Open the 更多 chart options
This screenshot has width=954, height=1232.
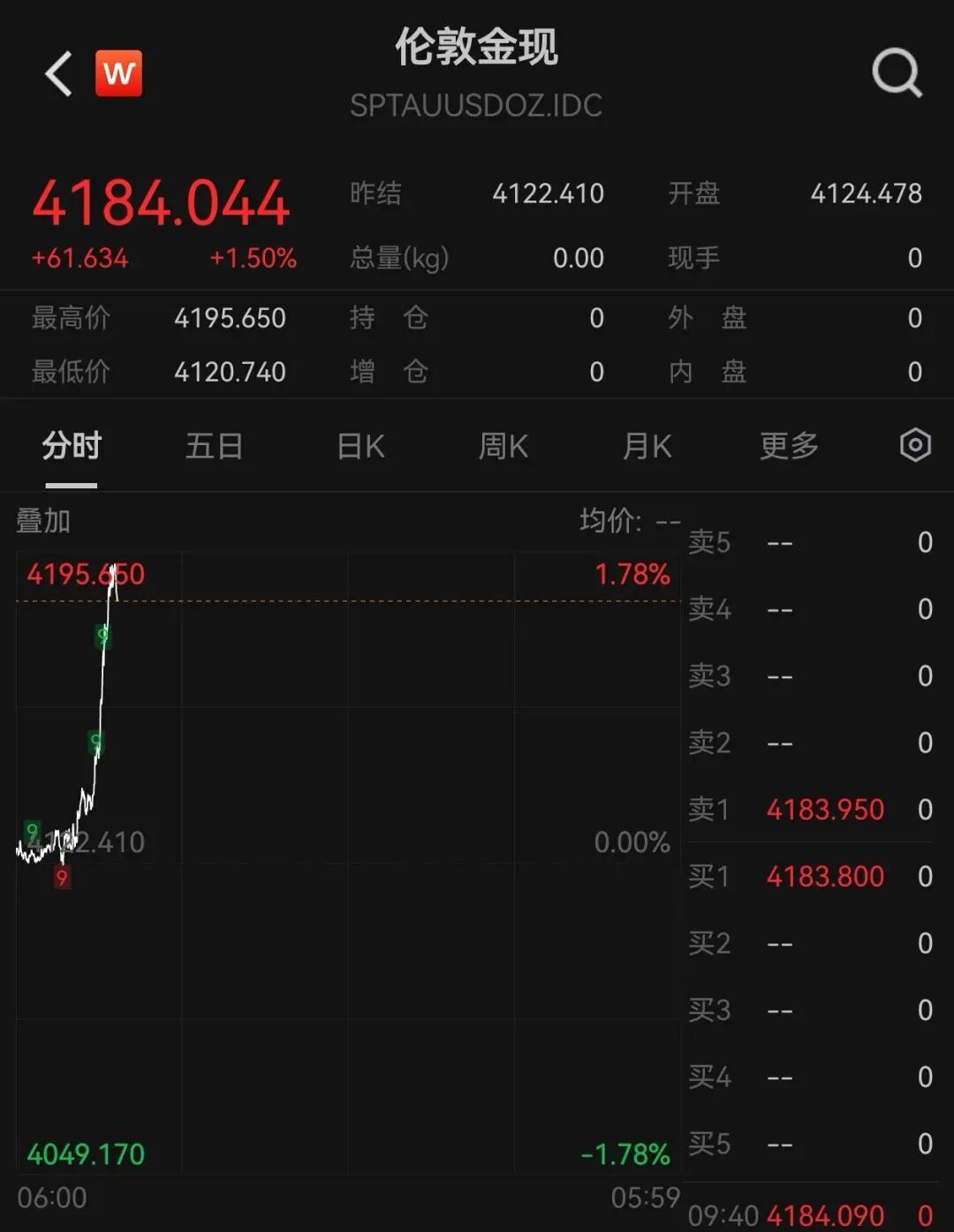click(790, 446)
